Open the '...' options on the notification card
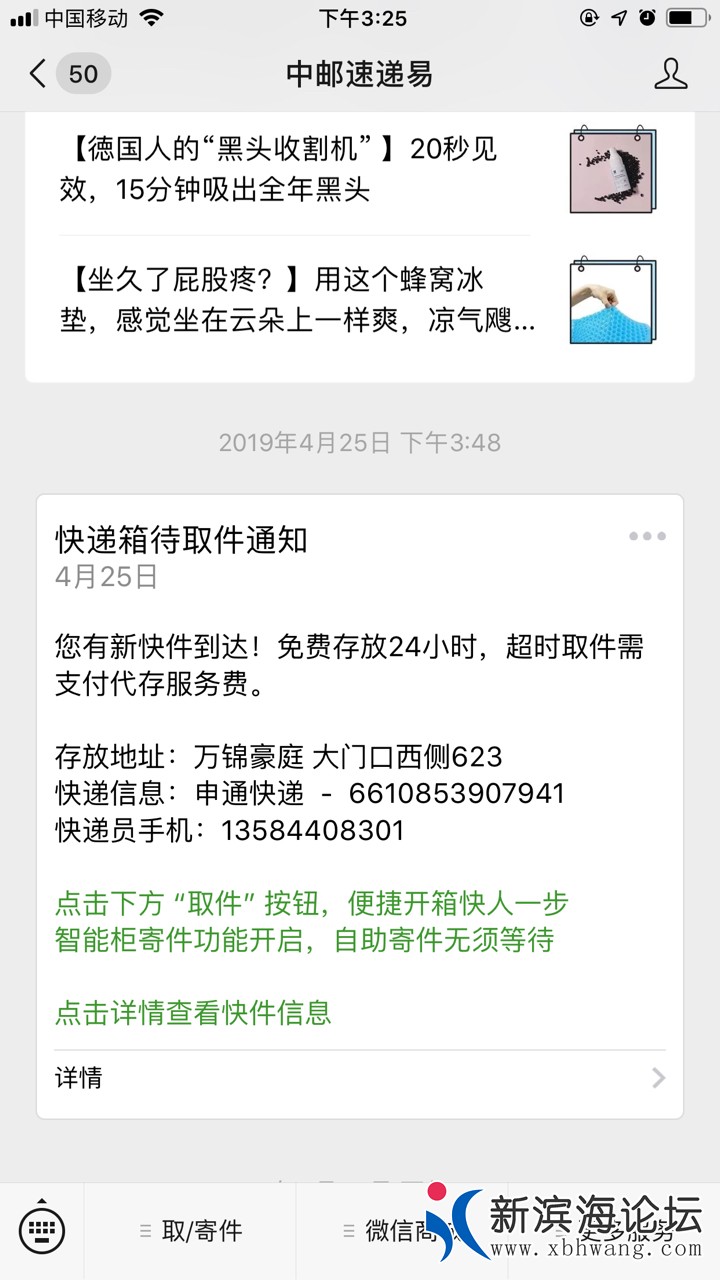This screenshot has height=1280, width=720. click(x=647, y=536)
